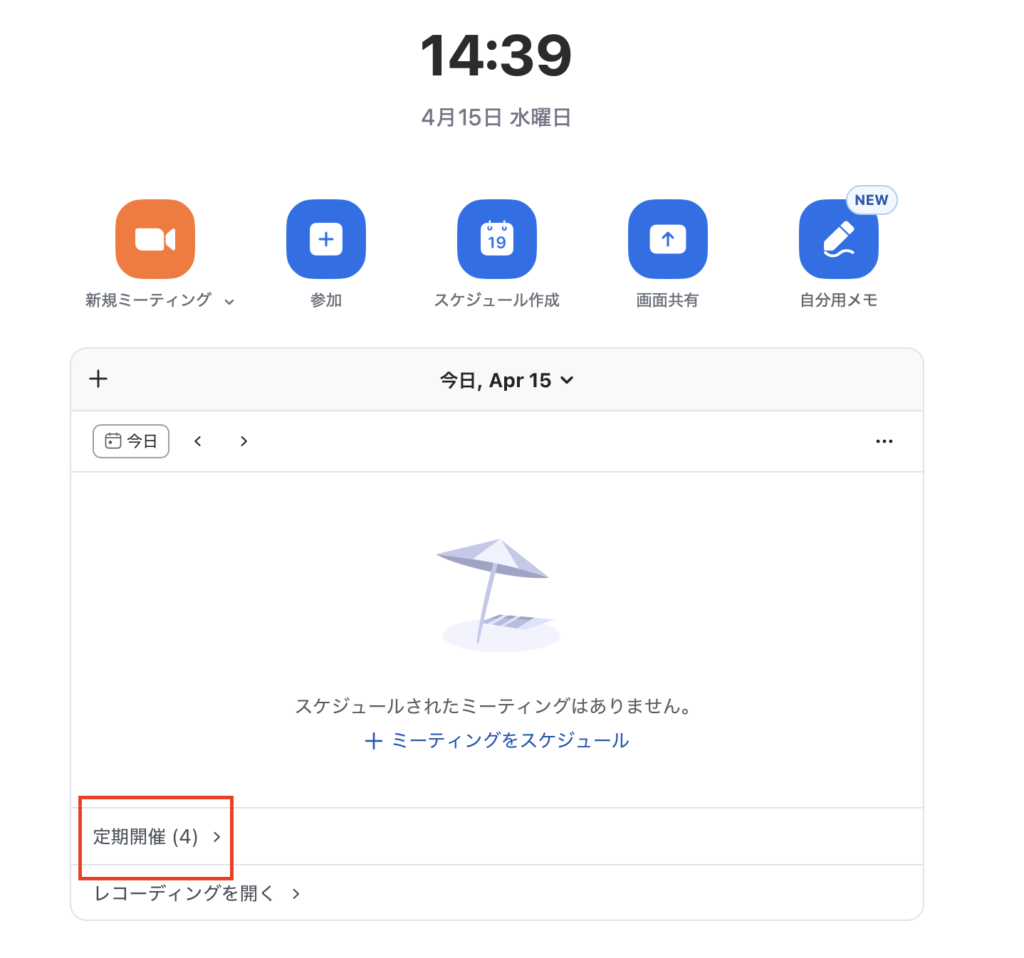Open レコーディングを開く
1024x958 pixels.
tap(196, 893)
